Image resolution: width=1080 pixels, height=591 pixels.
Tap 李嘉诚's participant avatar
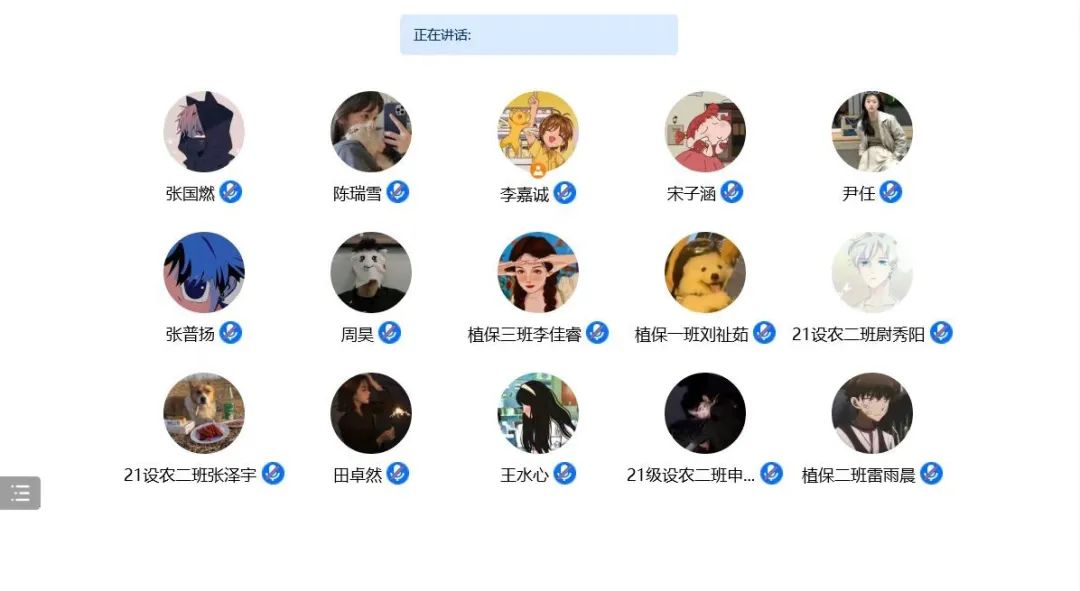click(538, 132)
